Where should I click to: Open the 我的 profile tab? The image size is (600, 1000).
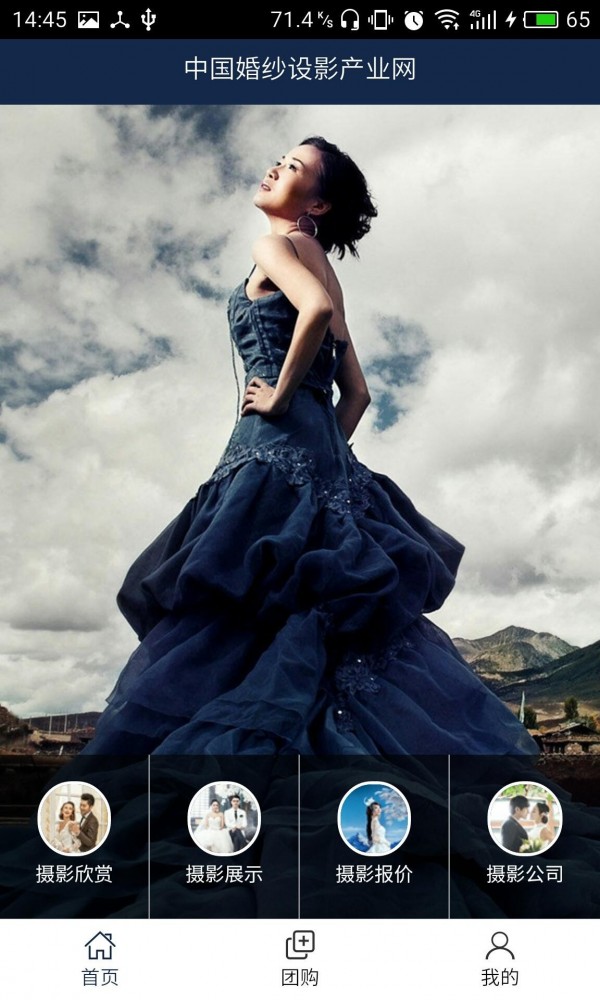pyautogui.click(x=500, y=958)
